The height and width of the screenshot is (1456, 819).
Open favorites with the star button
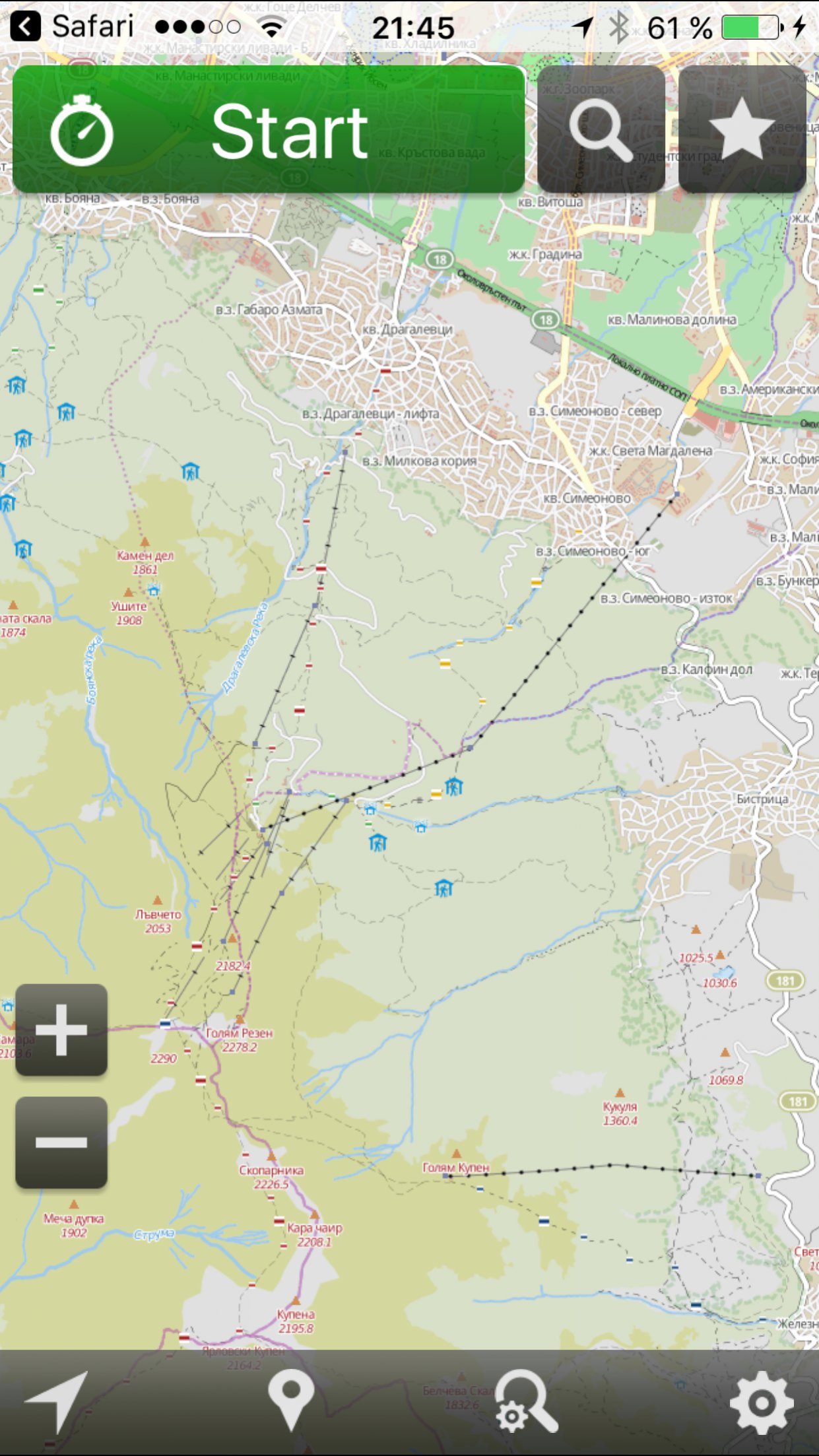(742, 129)
